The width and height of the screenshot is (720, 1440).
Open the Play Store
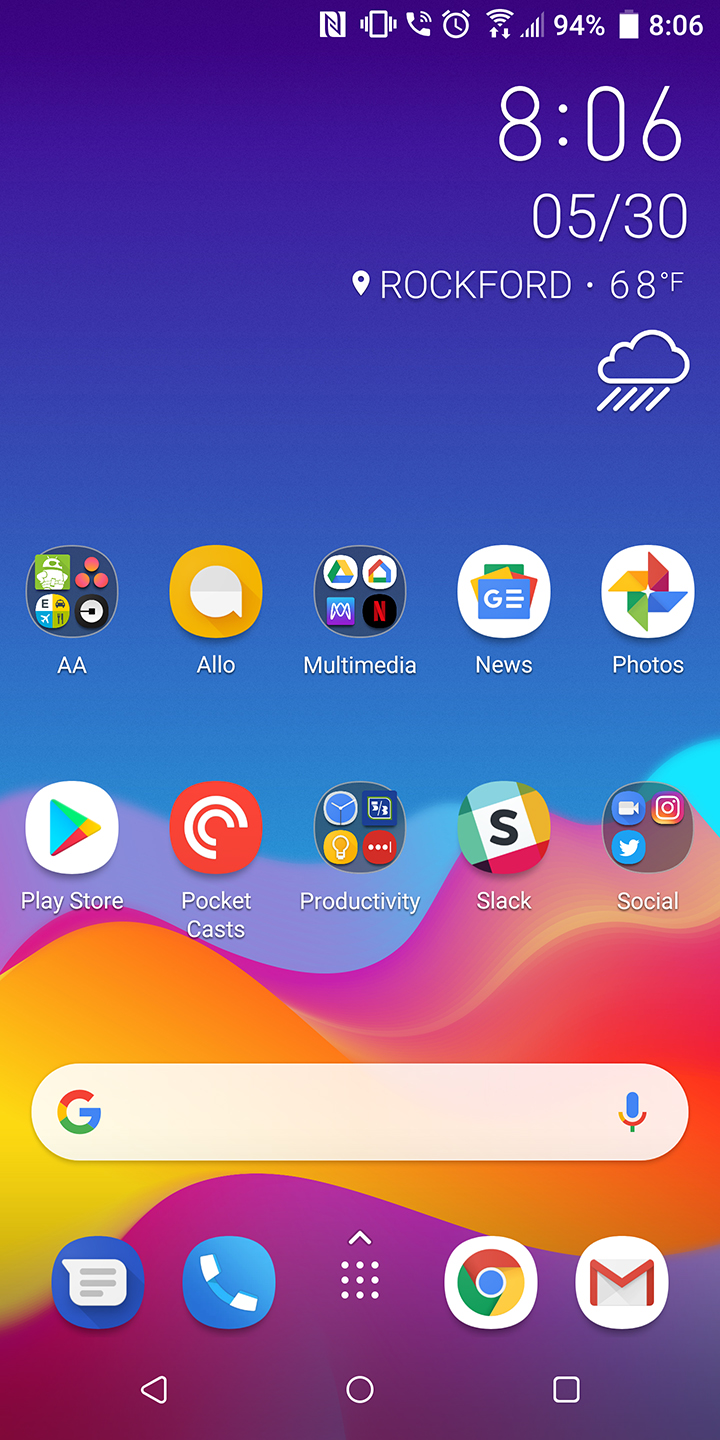click(x=72, y=829)
